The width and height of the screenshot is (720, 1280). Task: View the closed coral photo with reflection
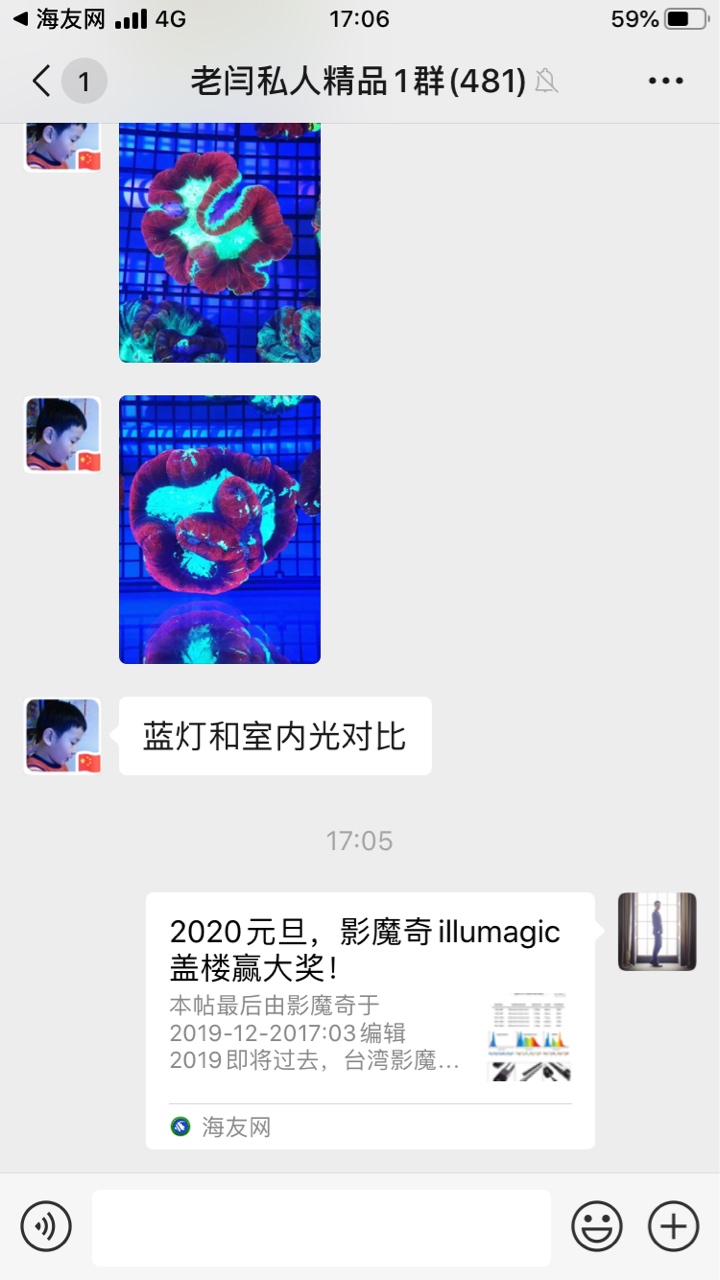[x=220, y=529]
